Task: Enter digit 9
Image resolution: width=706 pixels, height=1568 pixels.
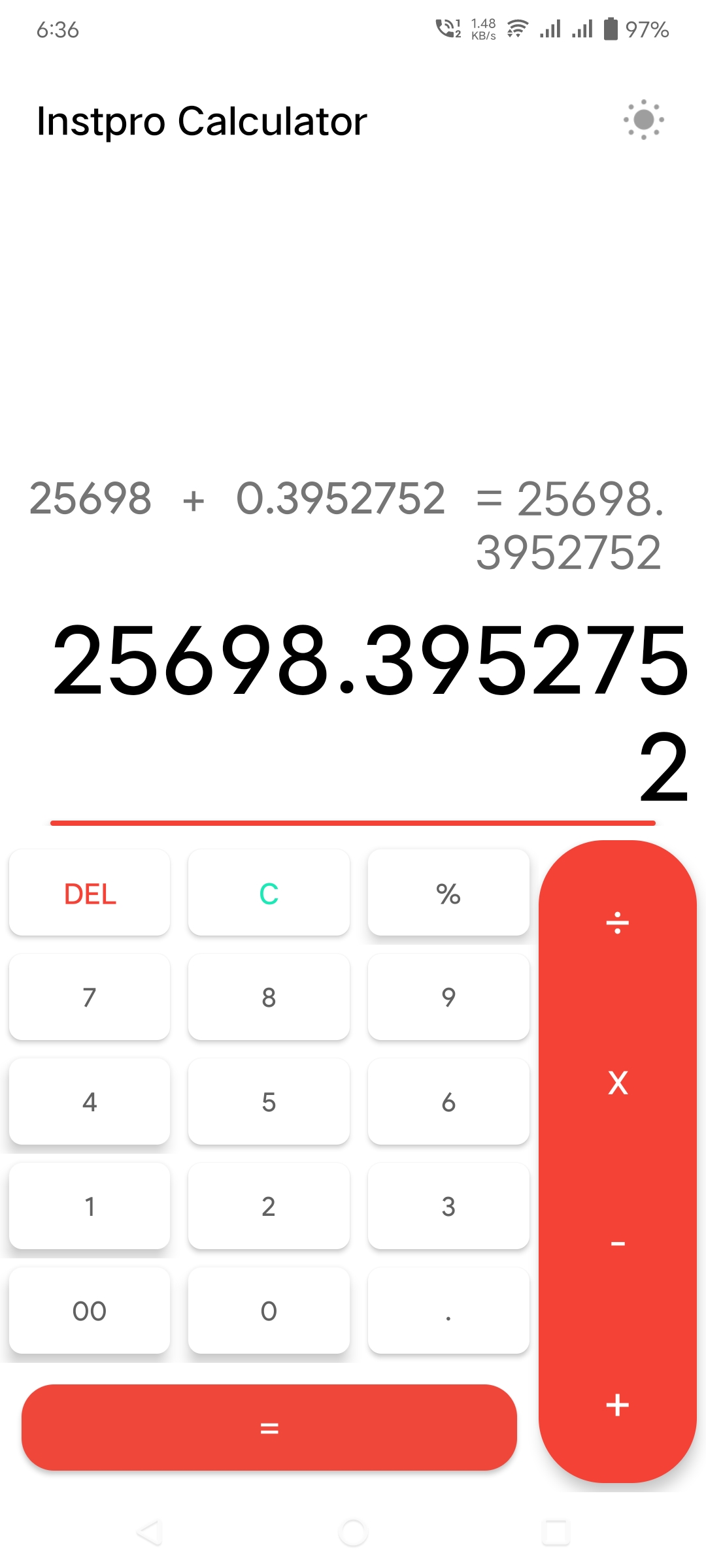Action: pyautogui.click(x=448, y=997)
